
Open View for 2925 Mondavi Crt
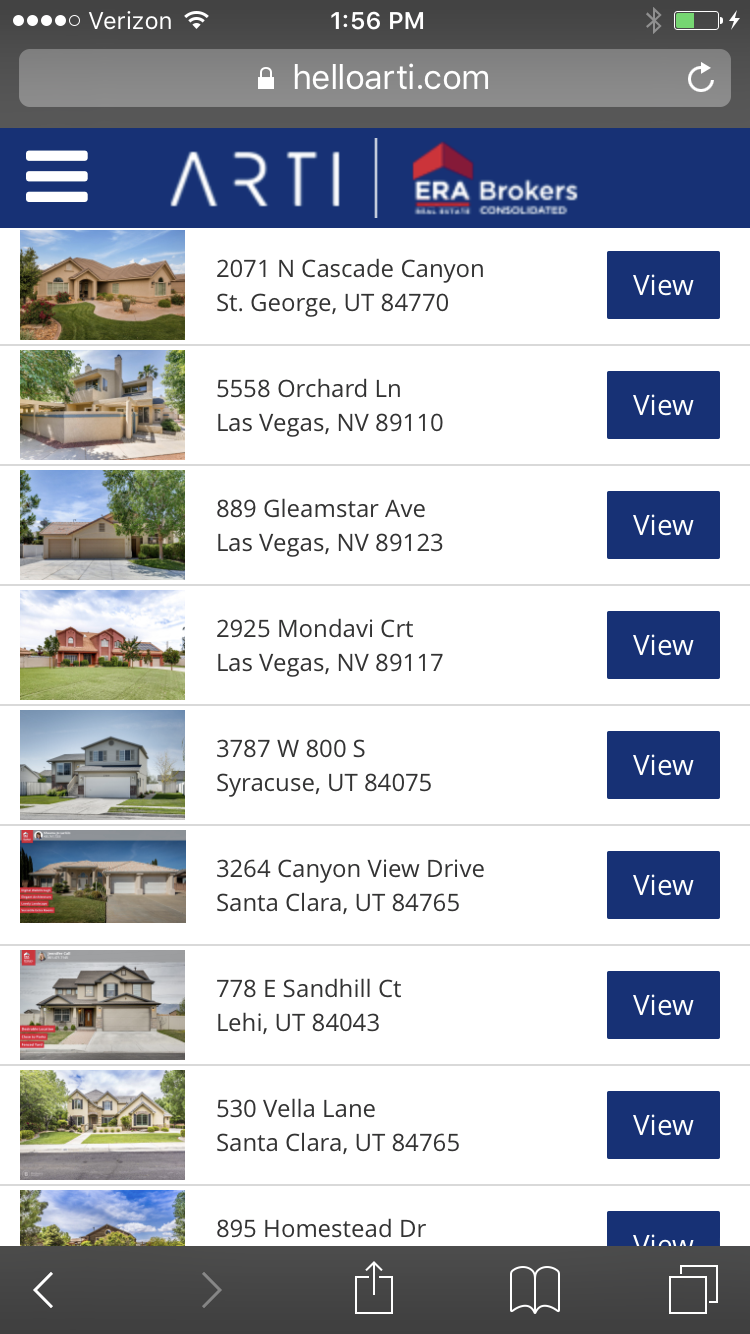663,645
